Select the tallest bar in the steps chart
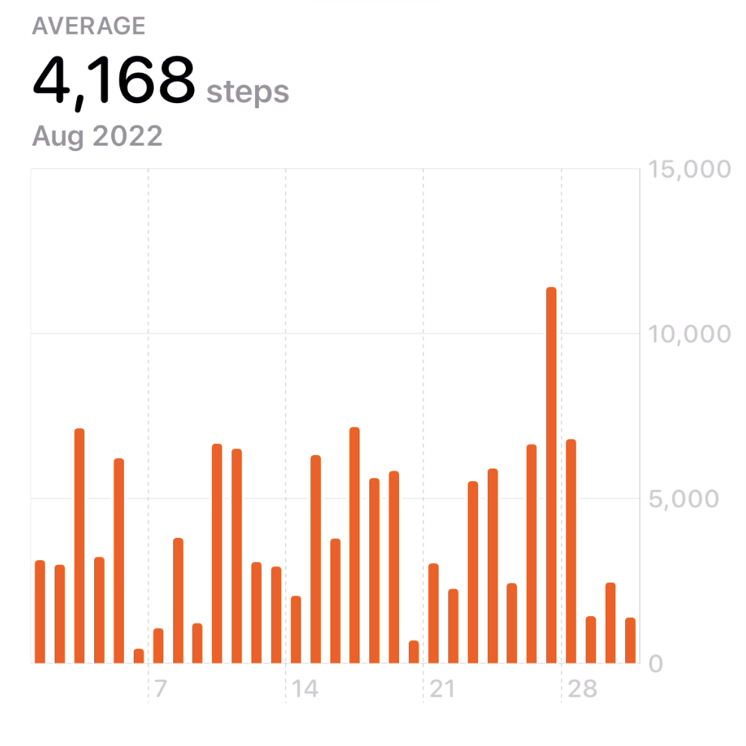This screenshot has width=746, height=746. pos(551,476)
